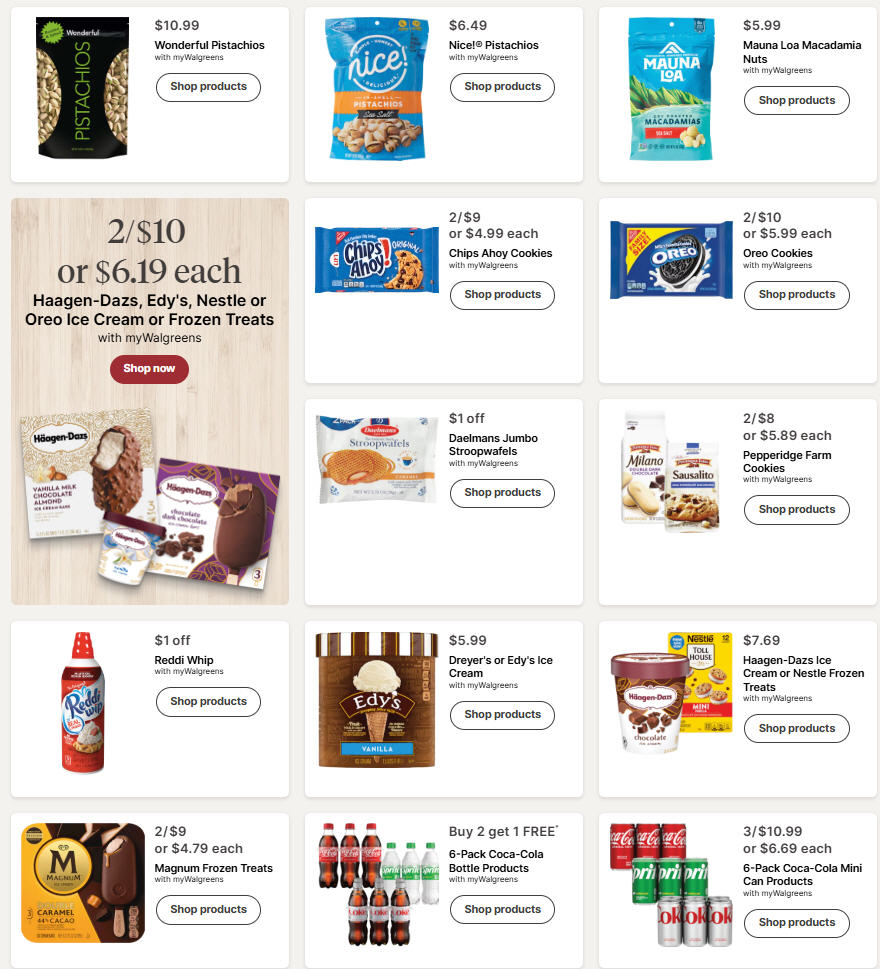Open the Magnum caramel bars image
Screen dimensions: 880x969
(x=82, y=883)
